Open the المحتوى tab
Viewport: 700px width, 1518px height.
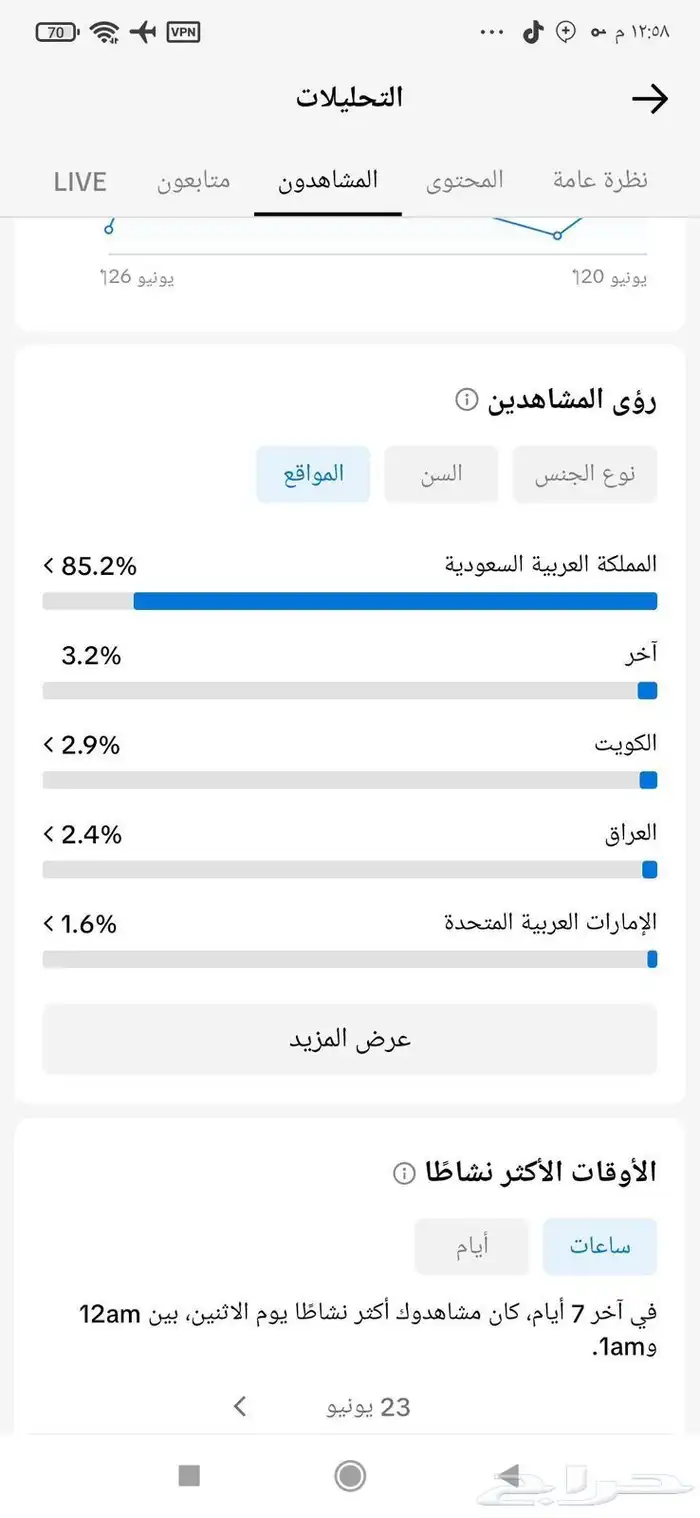pyautogui.click(x=465, y=180)
